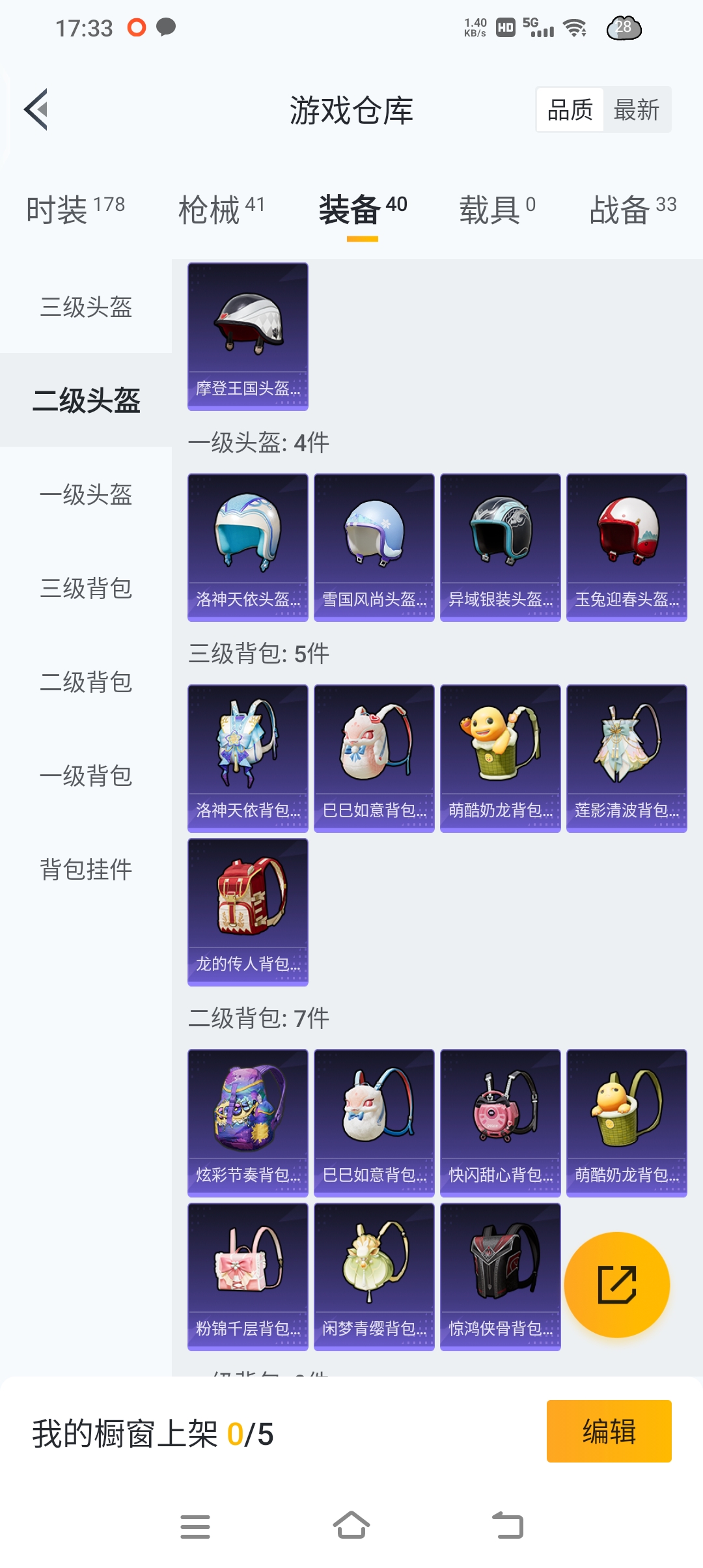703x1568 pixels.
Task: Go to the system home screen
Action: coord(351,1526)
